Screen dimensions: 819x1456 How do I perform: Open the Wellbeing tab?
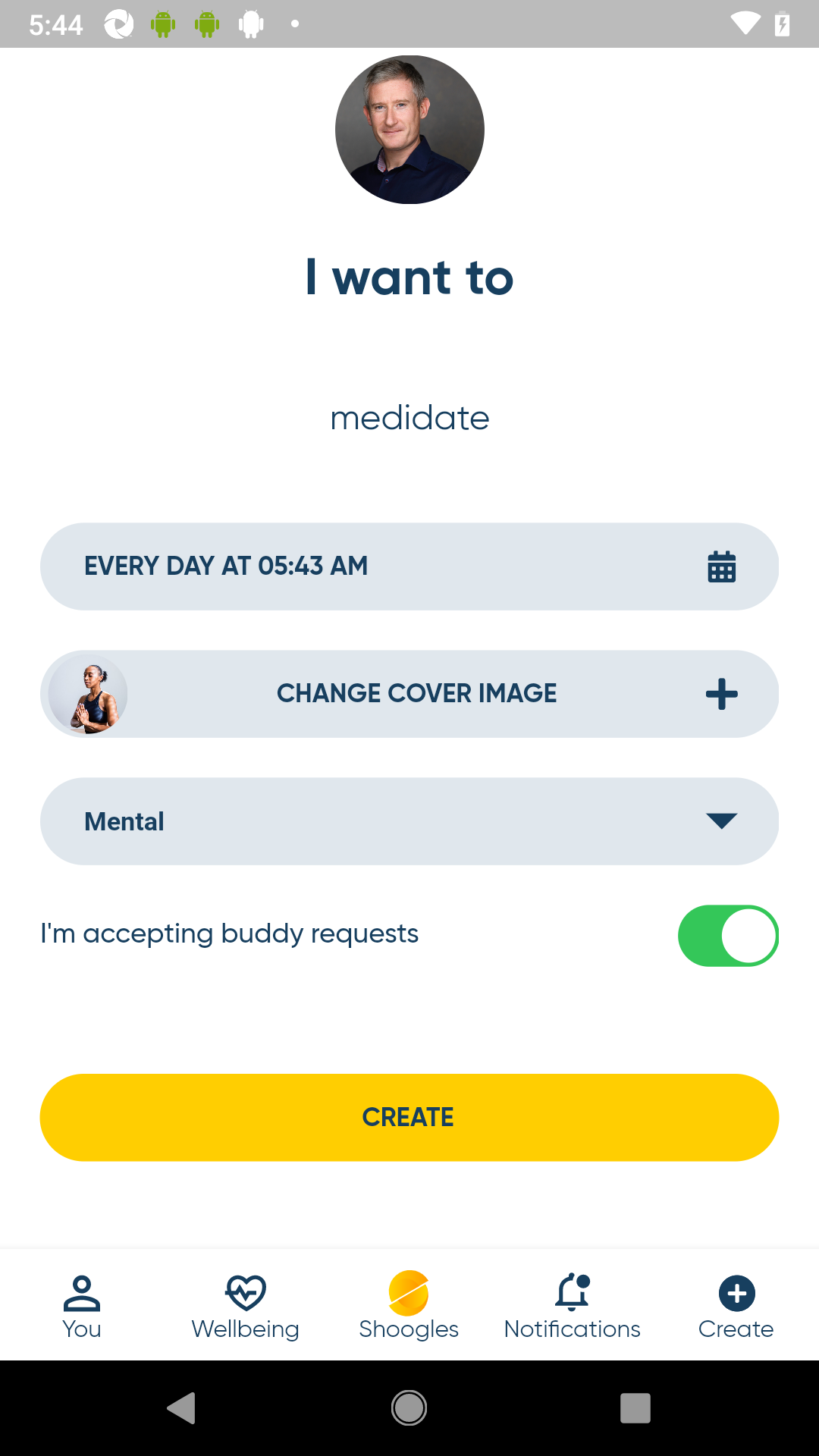246,1306
